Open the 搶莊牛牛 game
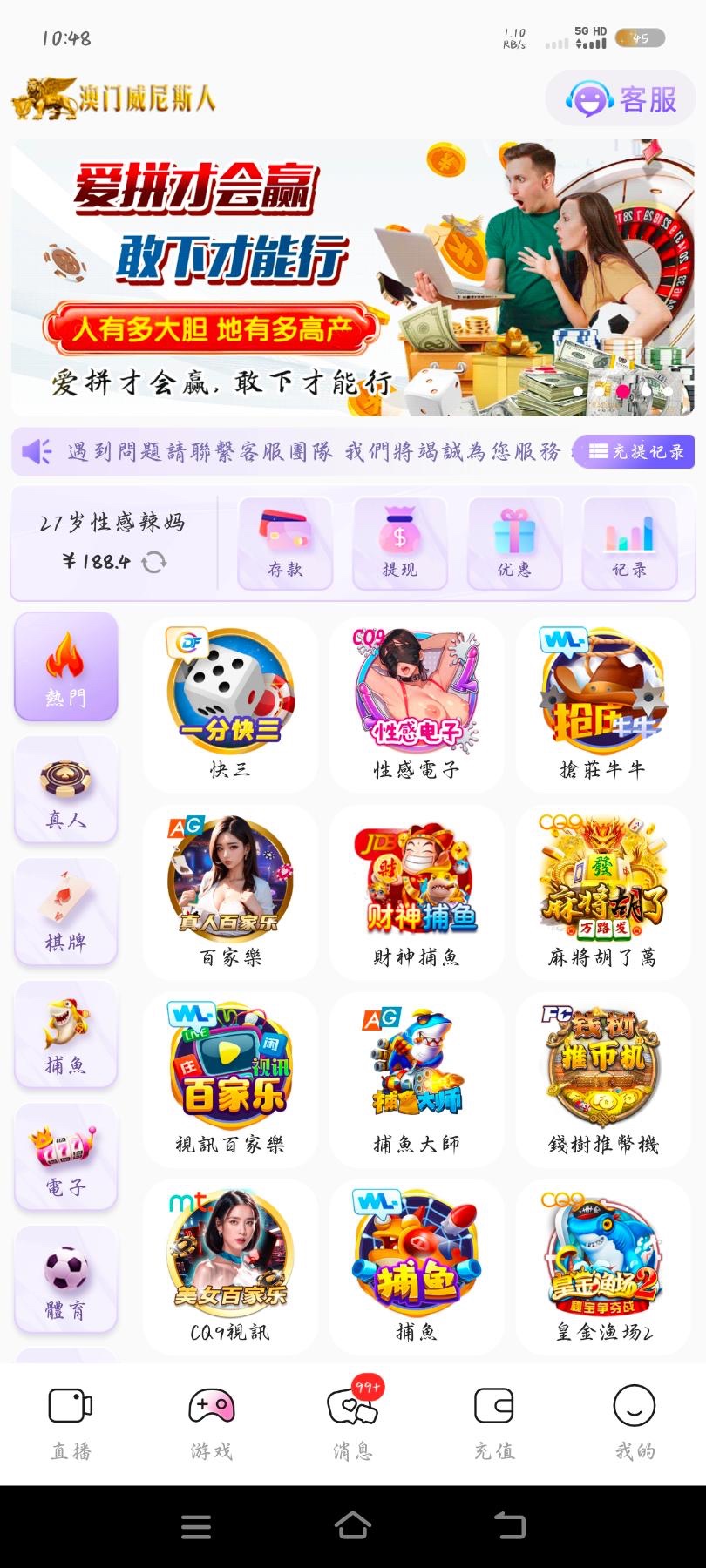 pyautogui.click(x=602, y=704)
